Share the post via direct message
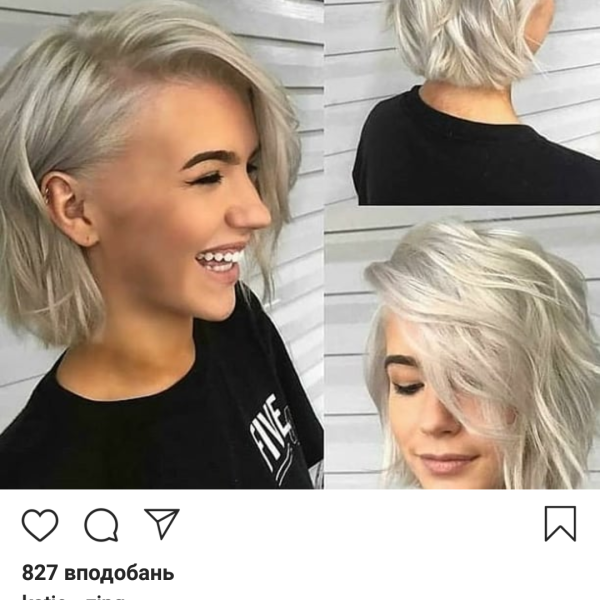This screenshot has width=600, height=600. (x=161, y=523)
